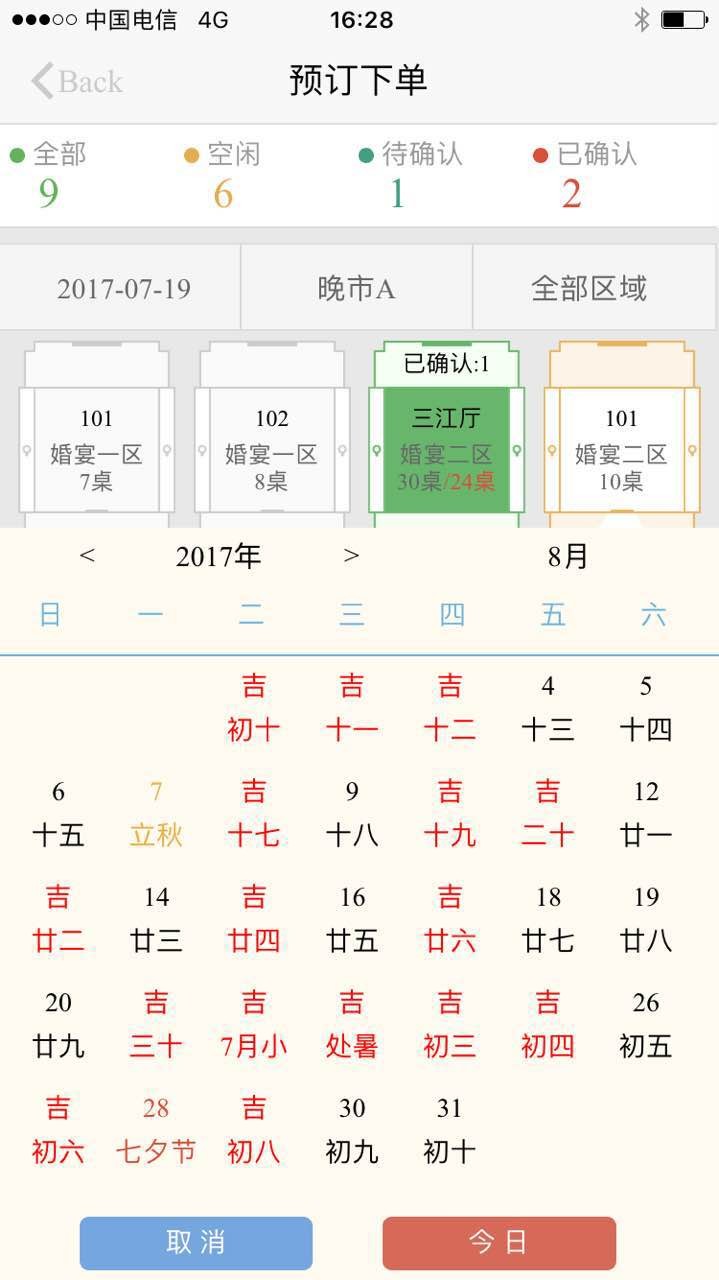
Task: Show all 9 tables with 全部 filter
Action: pos(48,174)
